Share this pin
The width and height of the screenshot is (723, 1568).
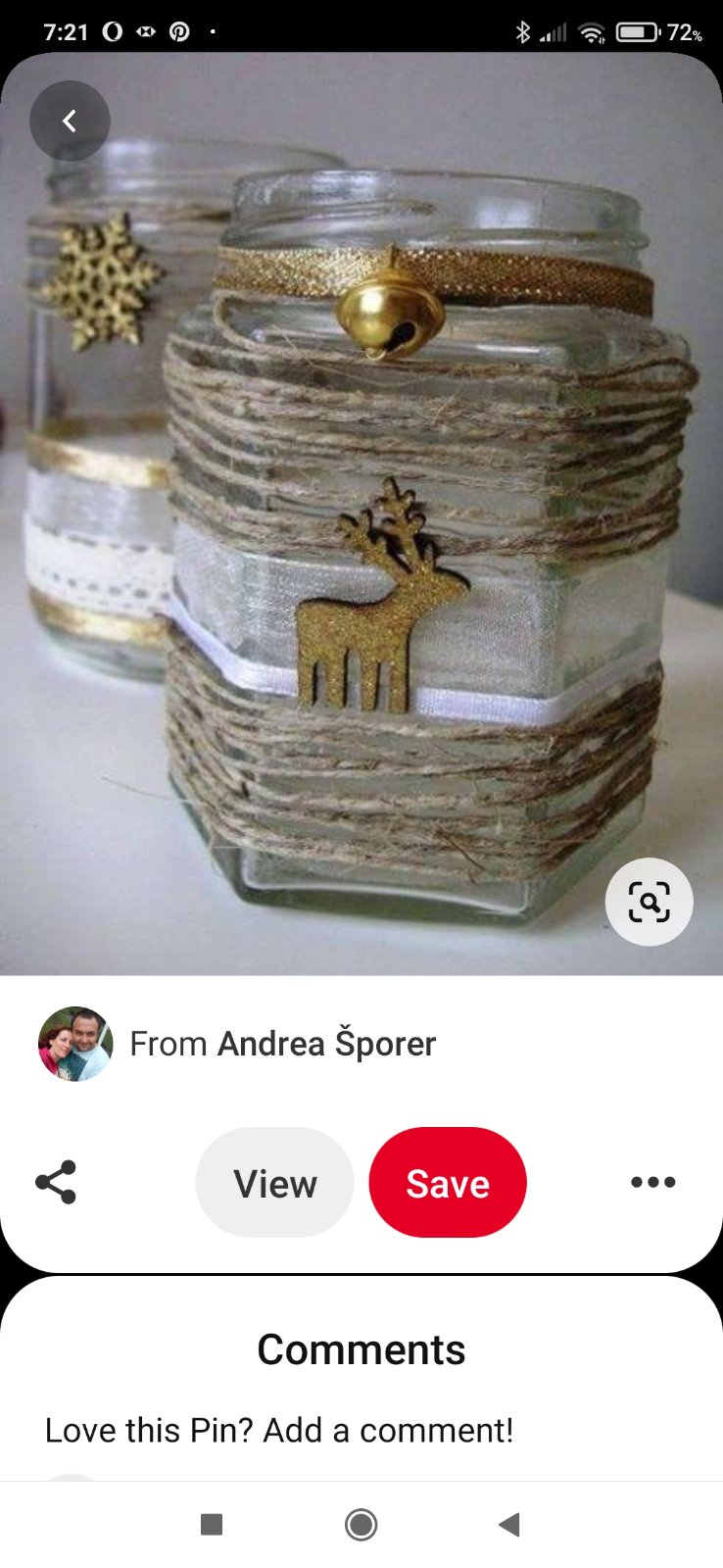point(56,1182)
